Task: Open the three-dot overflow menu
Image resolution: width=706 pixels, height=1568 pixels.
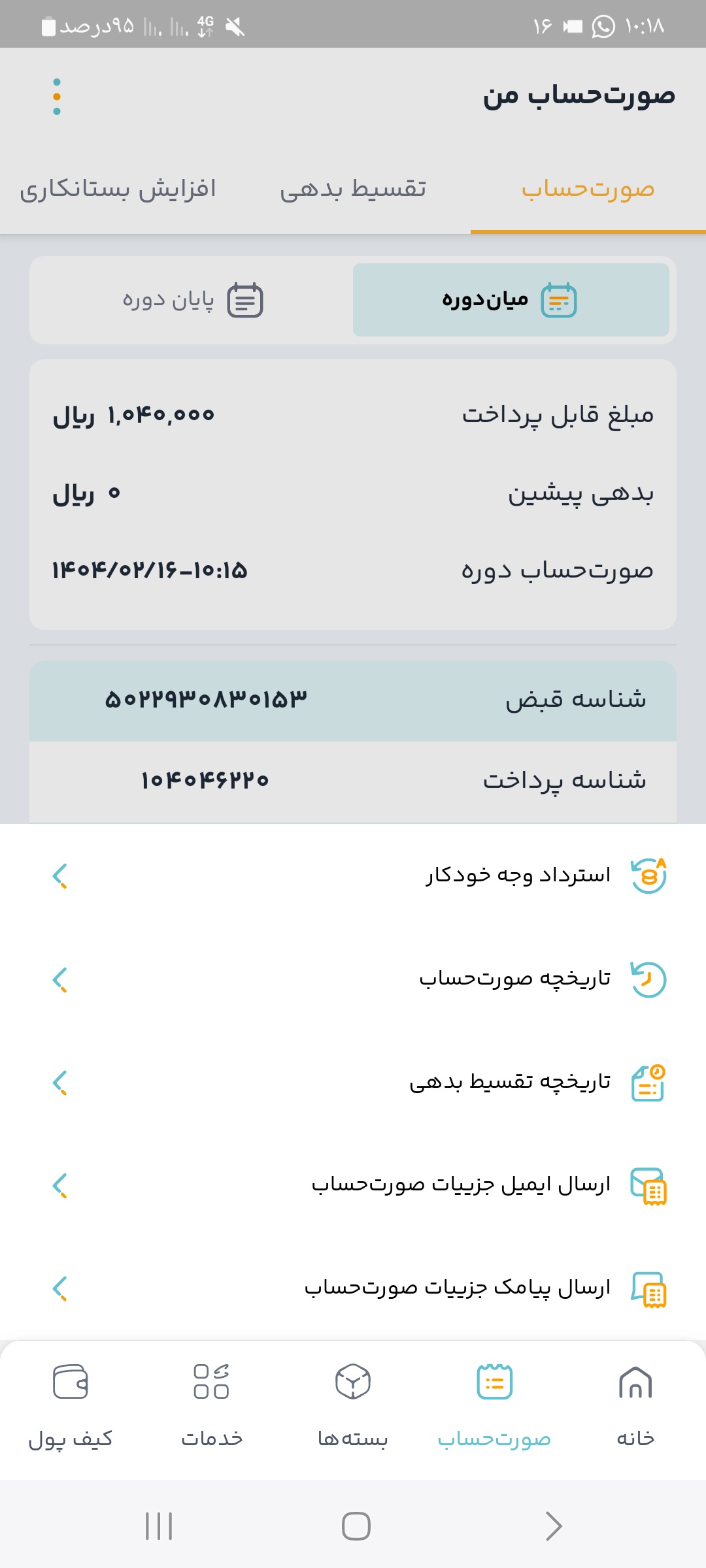Action: [57, 97]
